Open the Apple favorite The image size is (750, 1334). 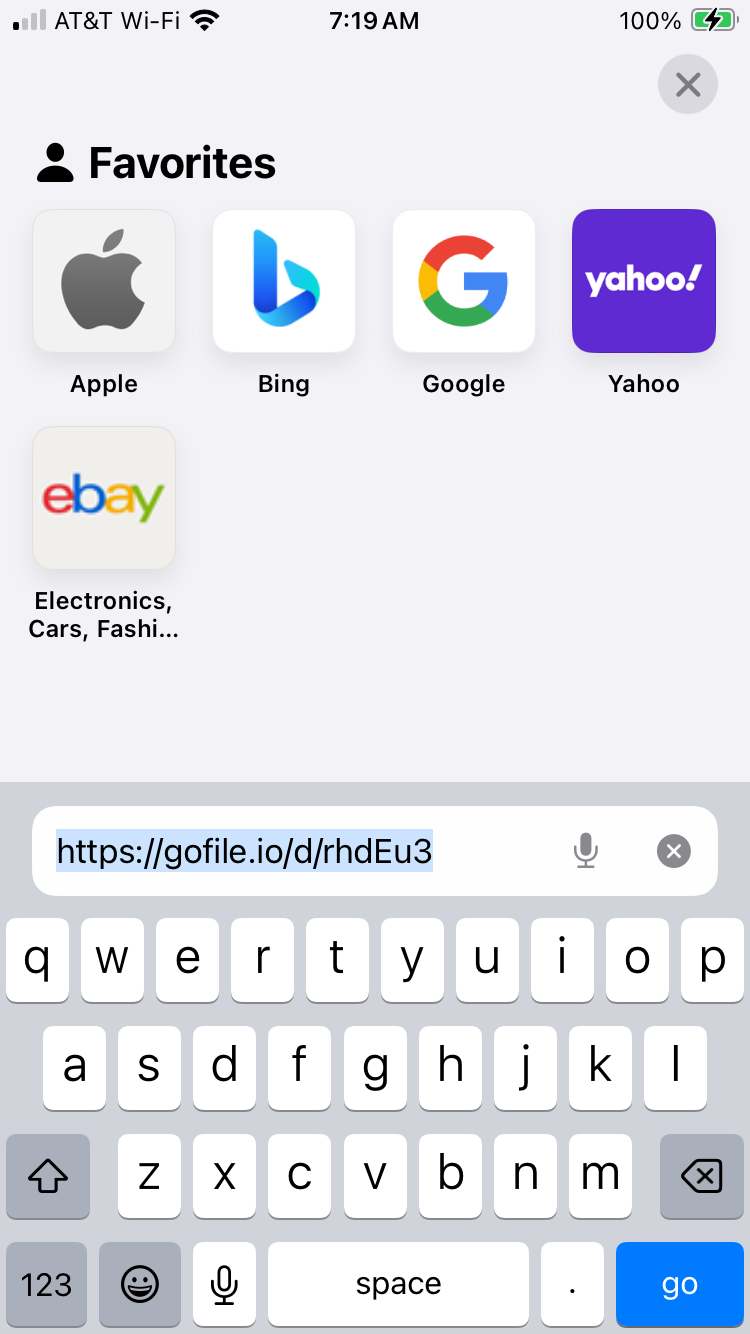point(104,282)
